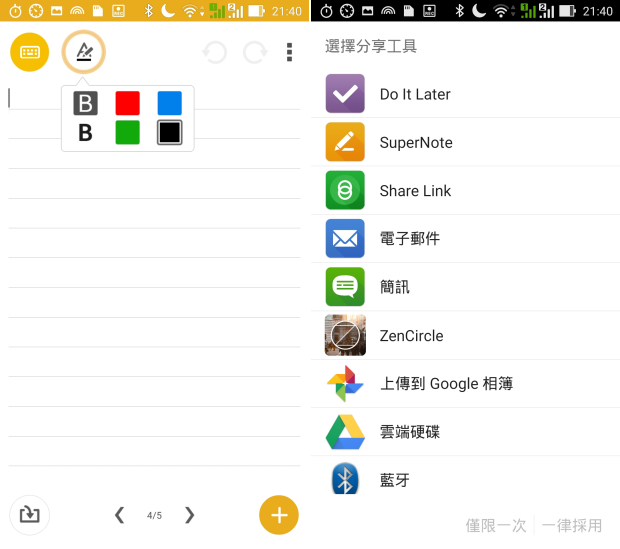This screenshot has width=620, height=549.
Task: Pick the green color swatch
Action: [x=127, y=132]
